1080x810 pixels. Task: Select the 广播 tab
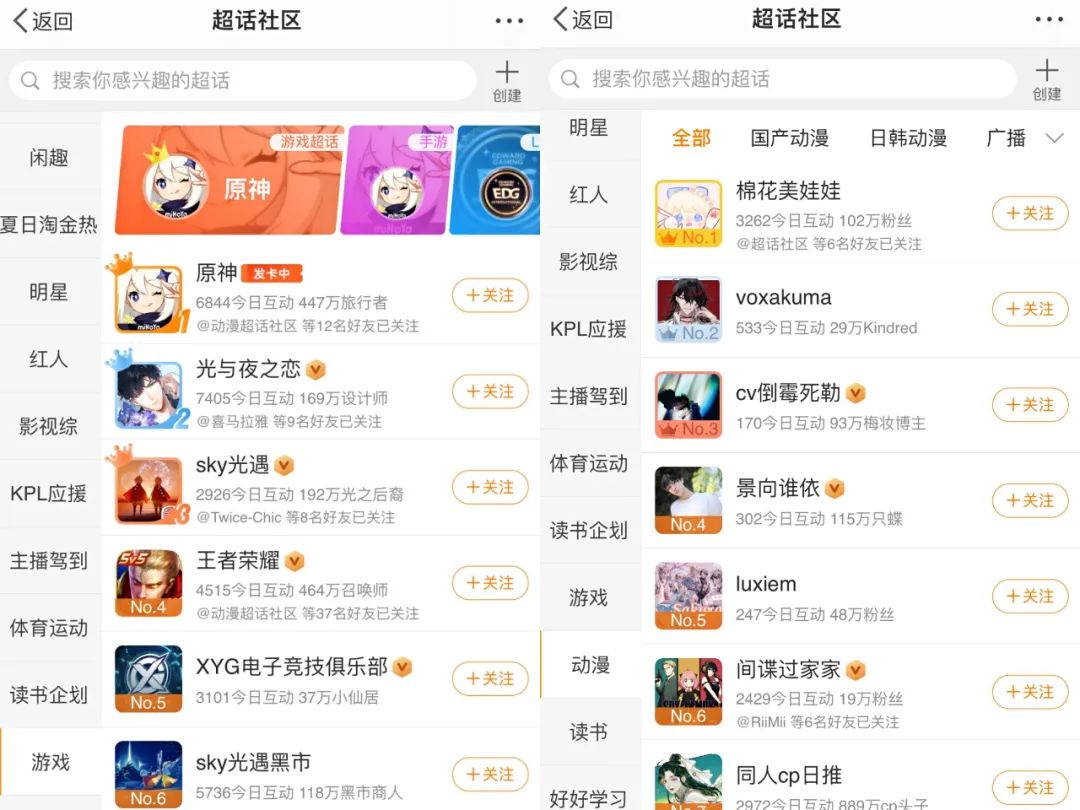click(x=1006, y=138)
